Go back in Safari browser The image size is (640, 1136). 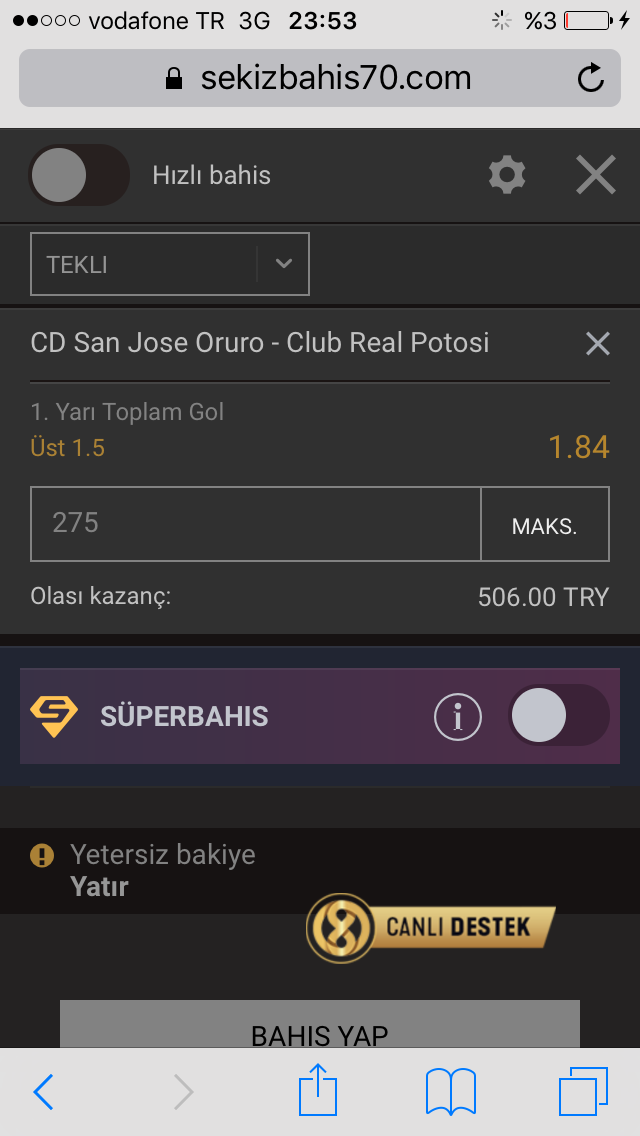click(43, 1091)
